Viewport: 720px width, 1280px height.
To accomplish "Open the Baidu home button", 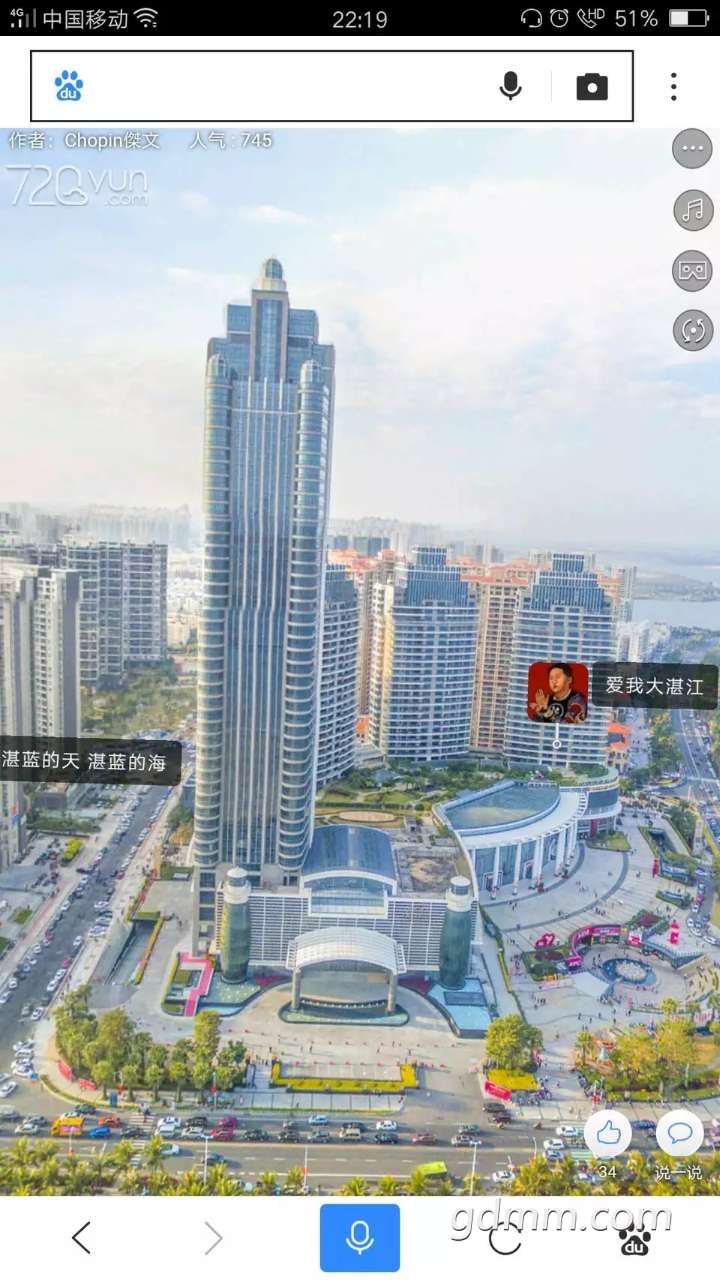I will coord(635,1238).
